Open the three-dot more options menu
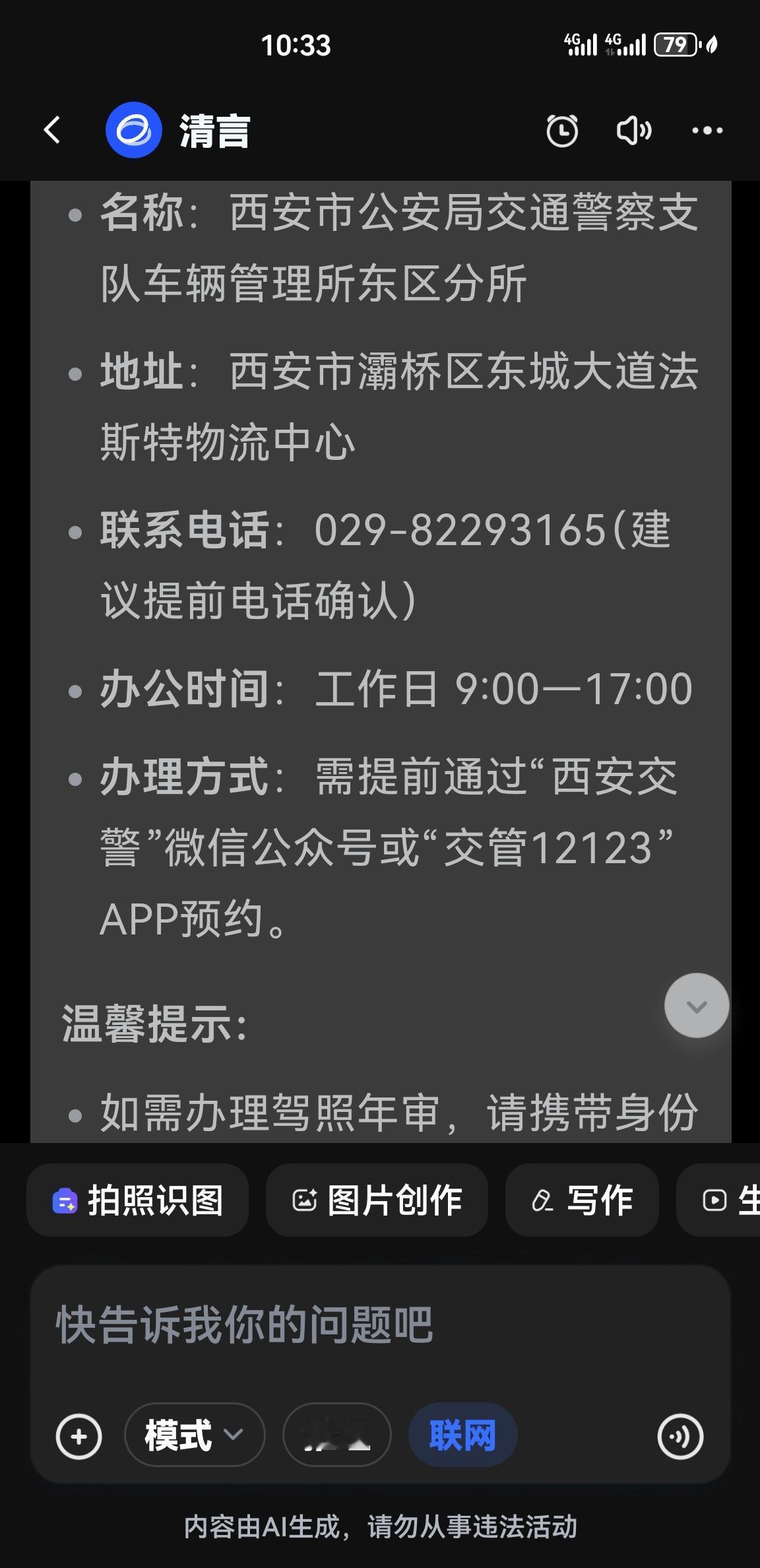Viewport: 760px width, 1568px height. (706, 131)
